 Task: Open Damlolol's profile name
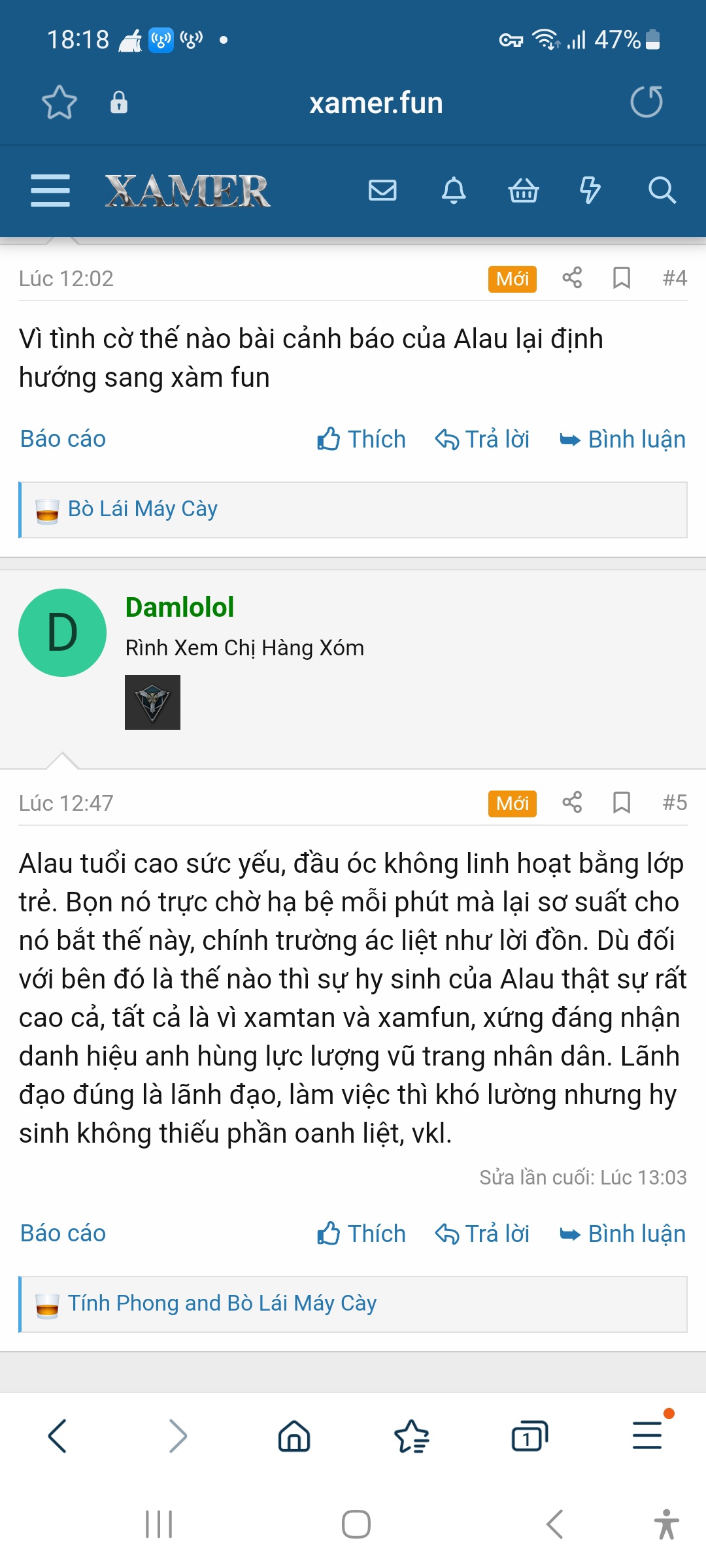click(181, 608)
